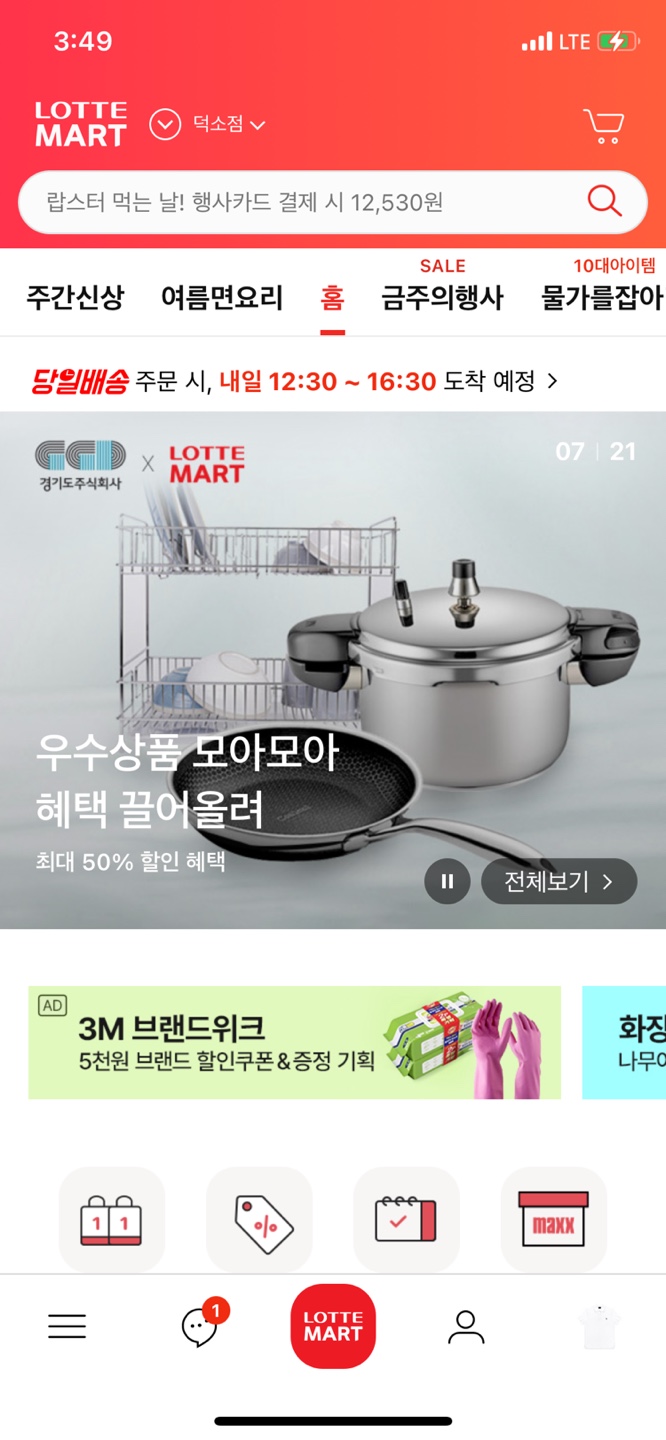The height and width of the screenshot is (1440, 666).
Task: Select the 홈 tab
Action: coord(332,297)
